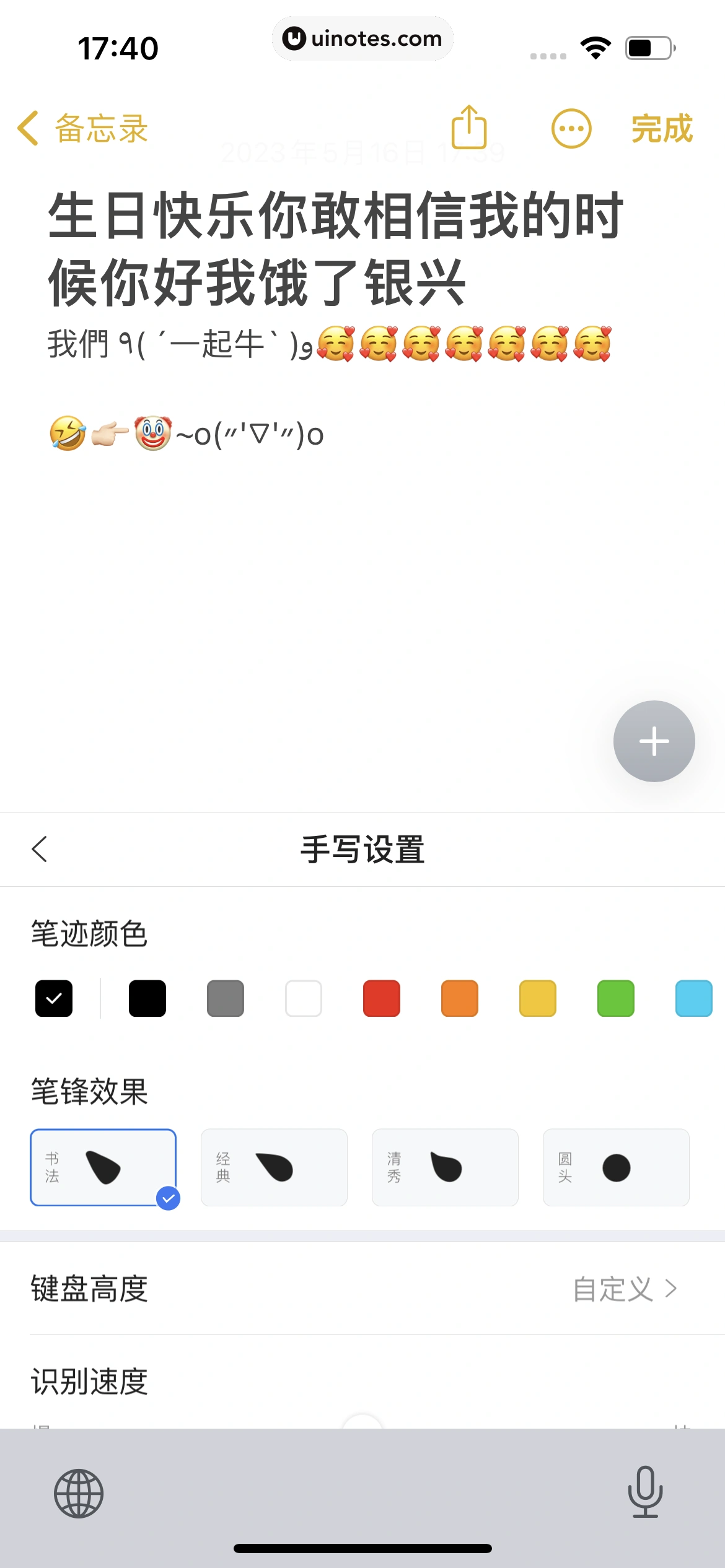Viewport: 725px width, 1568px height.
Task: Choose the 清秀 brush tip style
Action: pyautogui.click(x=445, y=1167)
